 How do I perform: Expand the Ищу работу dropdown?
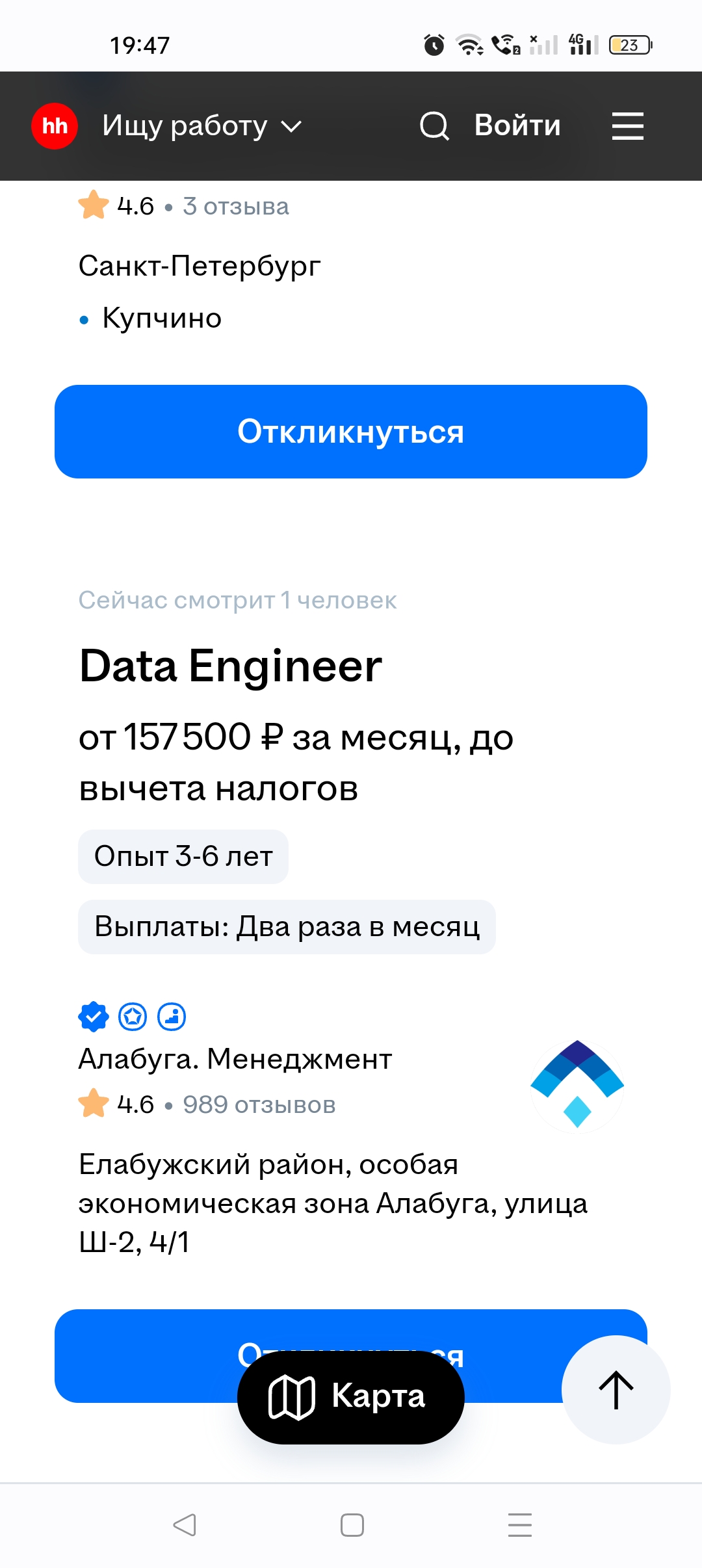pos(202,126)
